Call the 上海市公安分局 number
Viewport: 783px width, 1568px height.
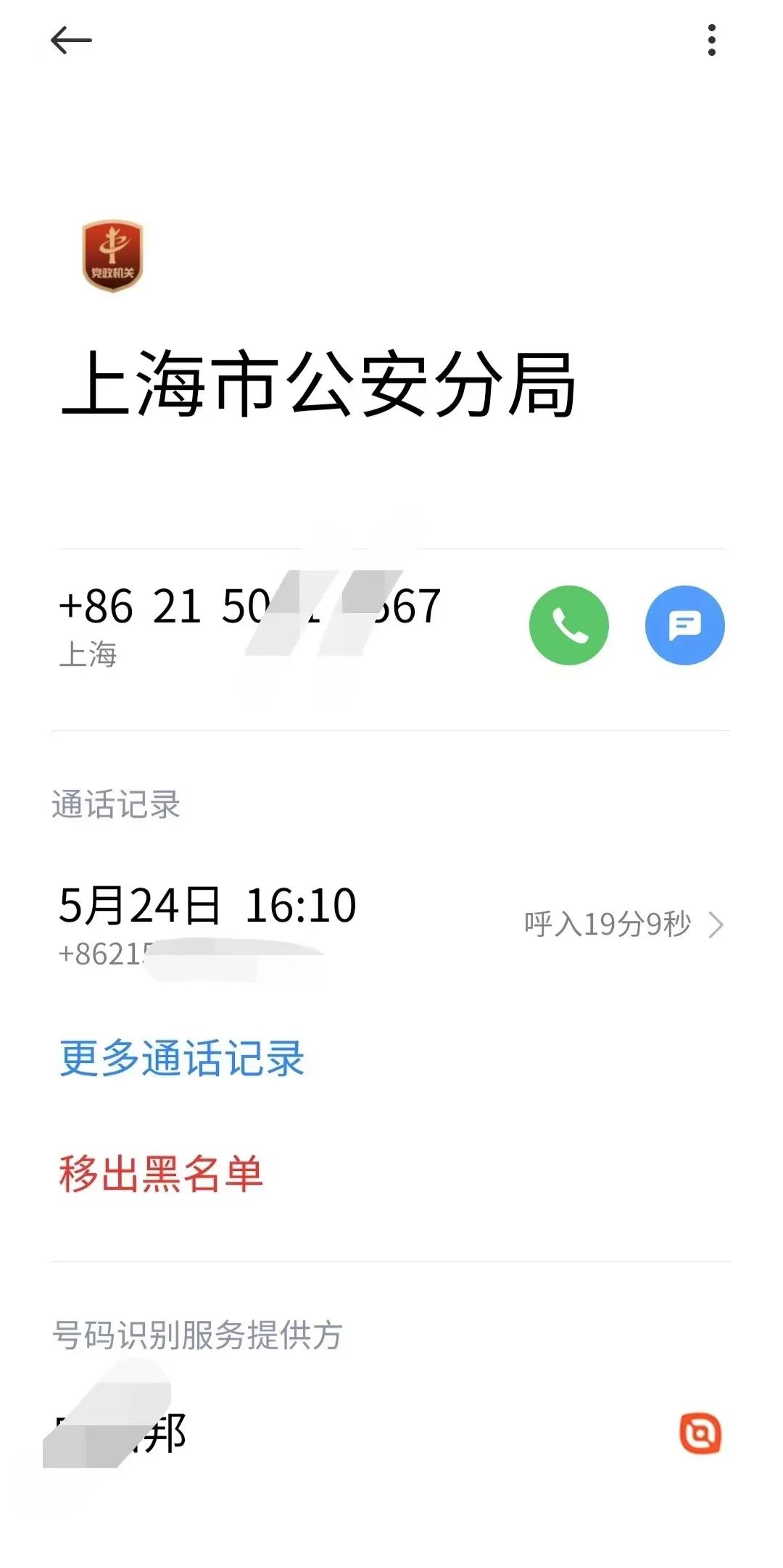569,625
